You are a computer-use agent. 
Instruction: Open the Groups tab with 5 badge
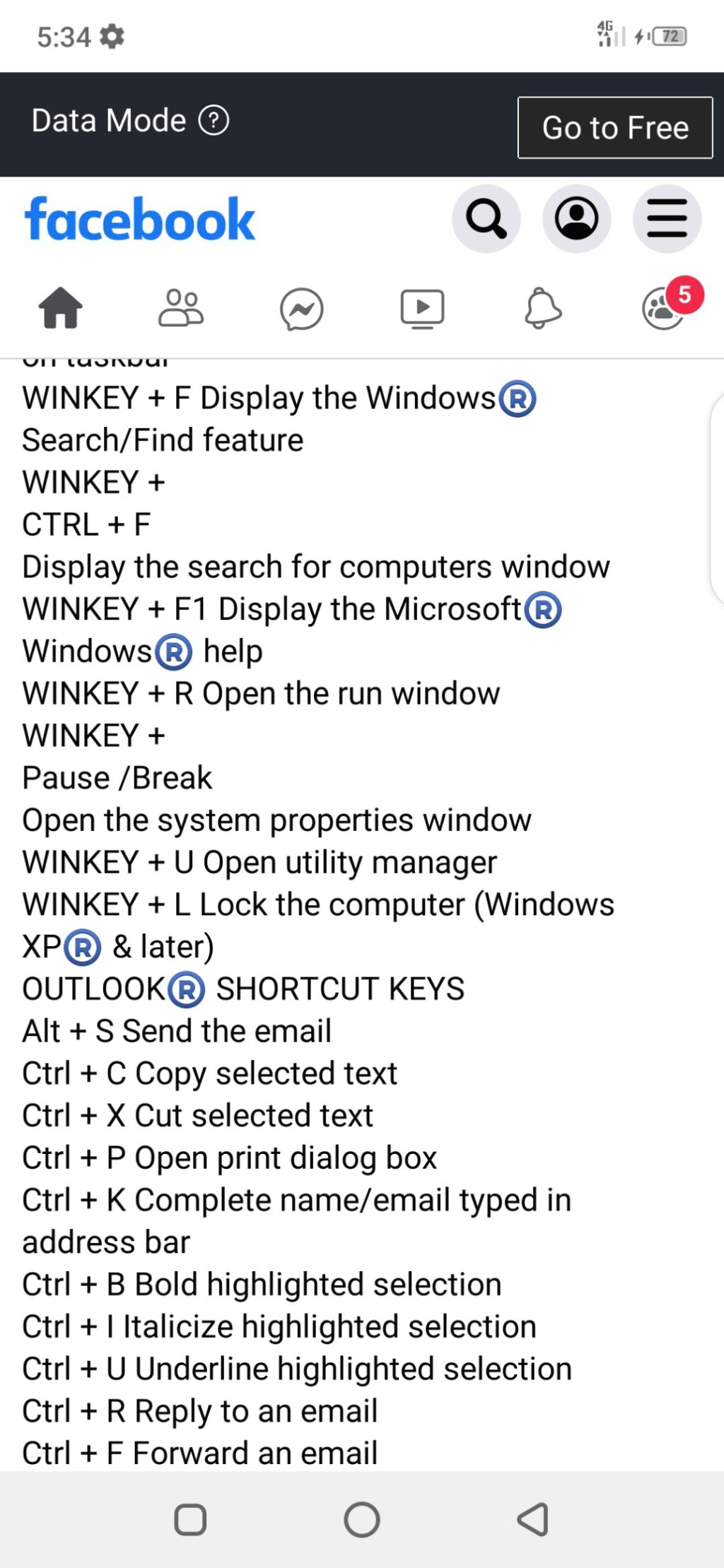coord(664,308)
